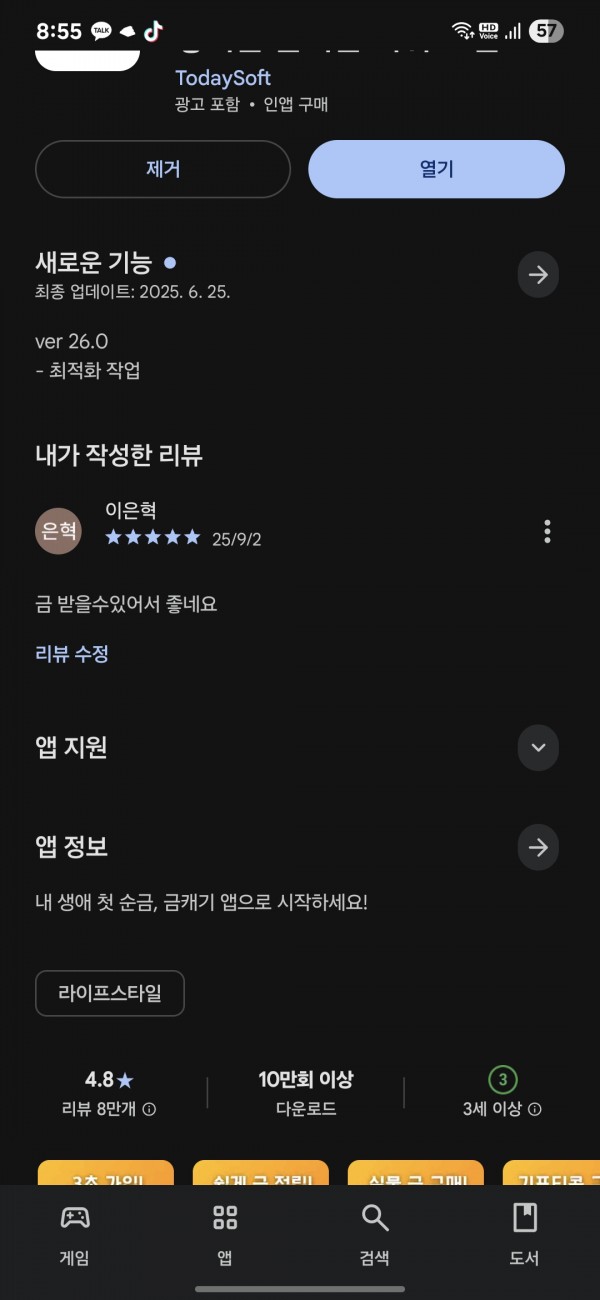Screen dimensions: 600x1300
Task: Open 앱 정보 details arrow
Action: point(538,848)
